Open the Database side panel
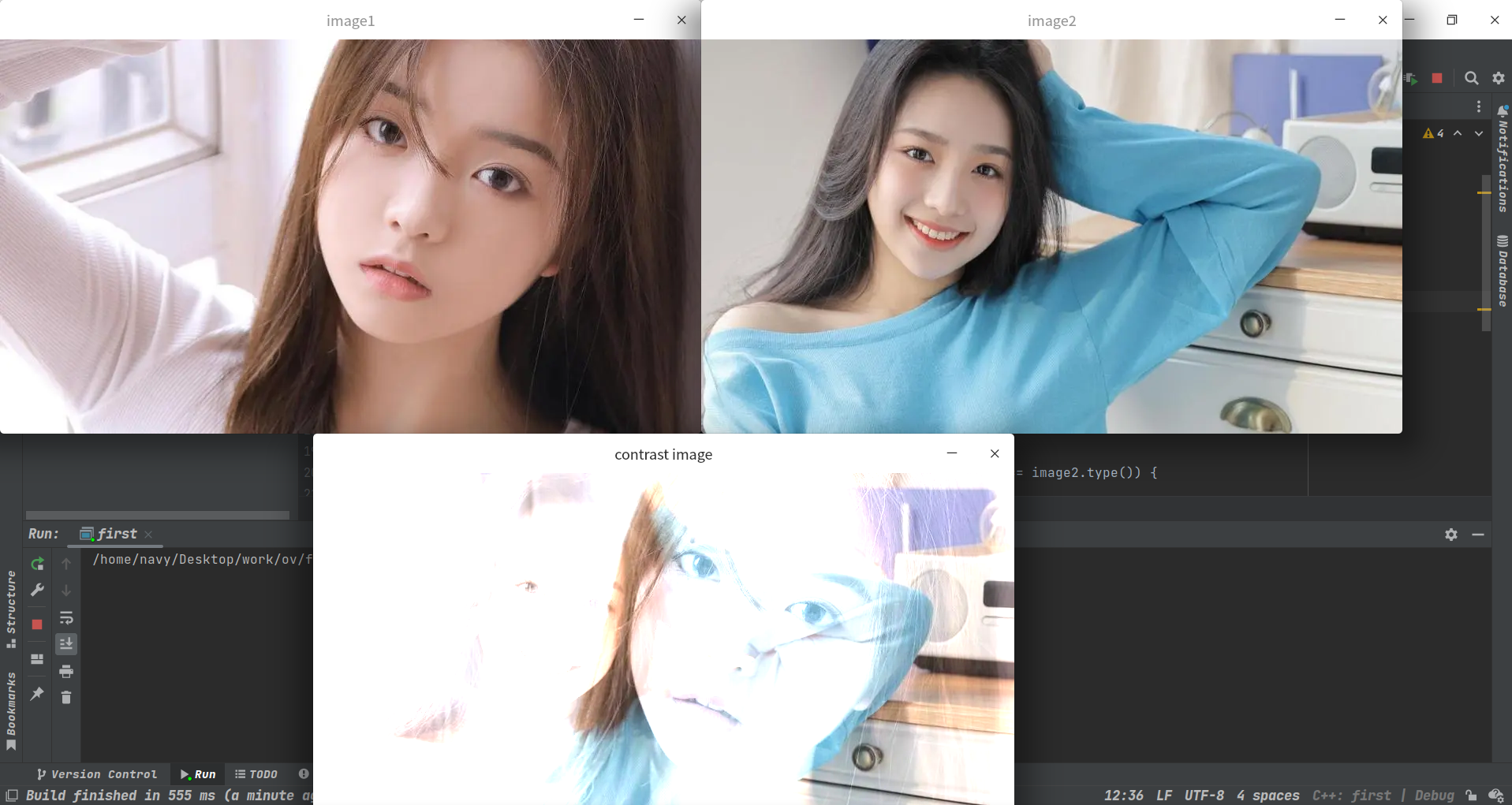The image size is (1512, 805). coord(1503,272)
